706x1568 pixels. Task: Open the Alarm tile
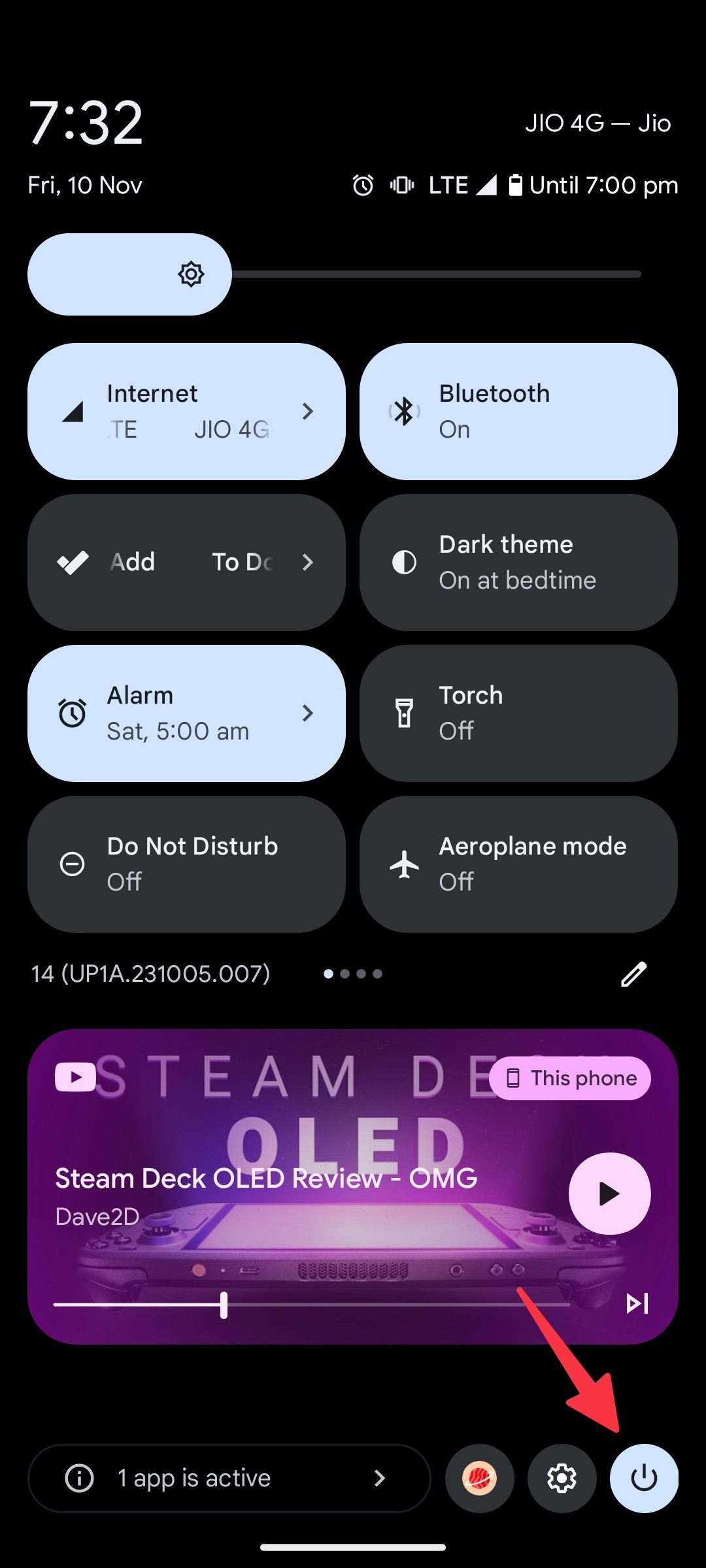186,713
